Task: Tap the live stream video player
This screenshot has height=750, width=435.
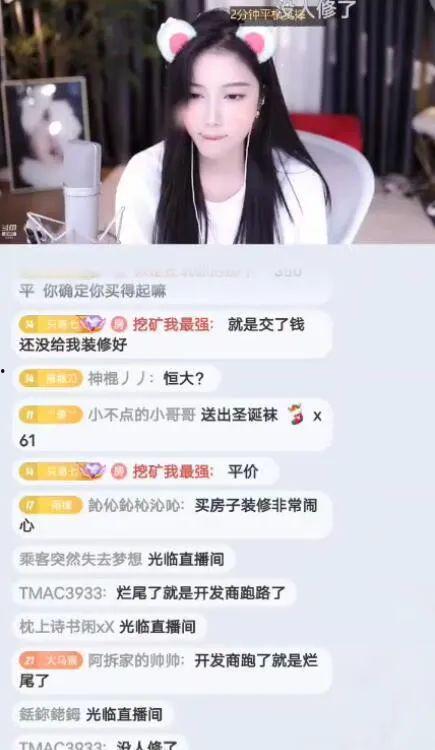Action: [217, 122]
